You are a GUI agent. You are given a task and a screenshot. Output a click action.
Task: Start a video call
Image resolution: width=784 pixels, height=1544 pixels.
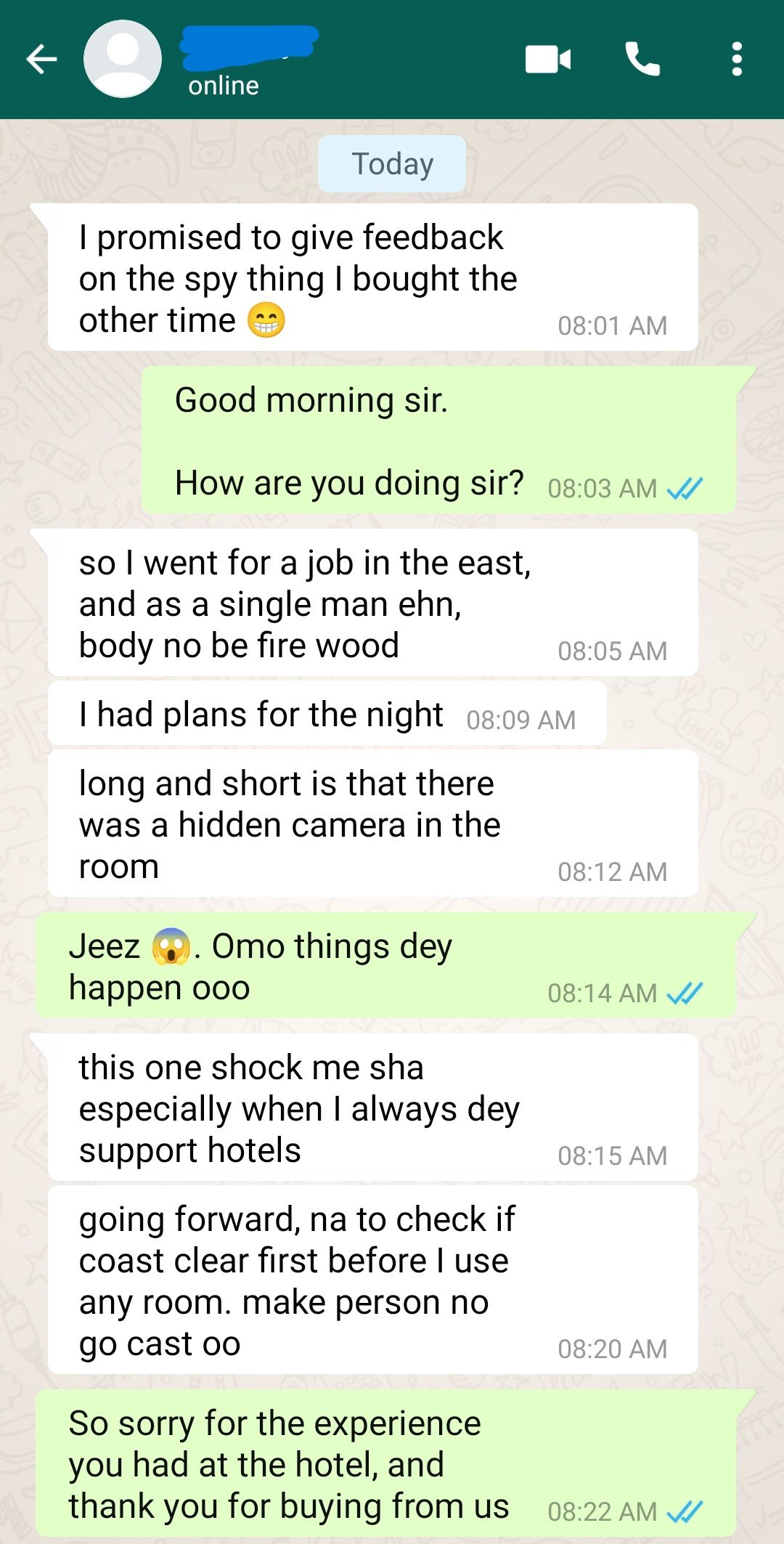pos(547,60)
